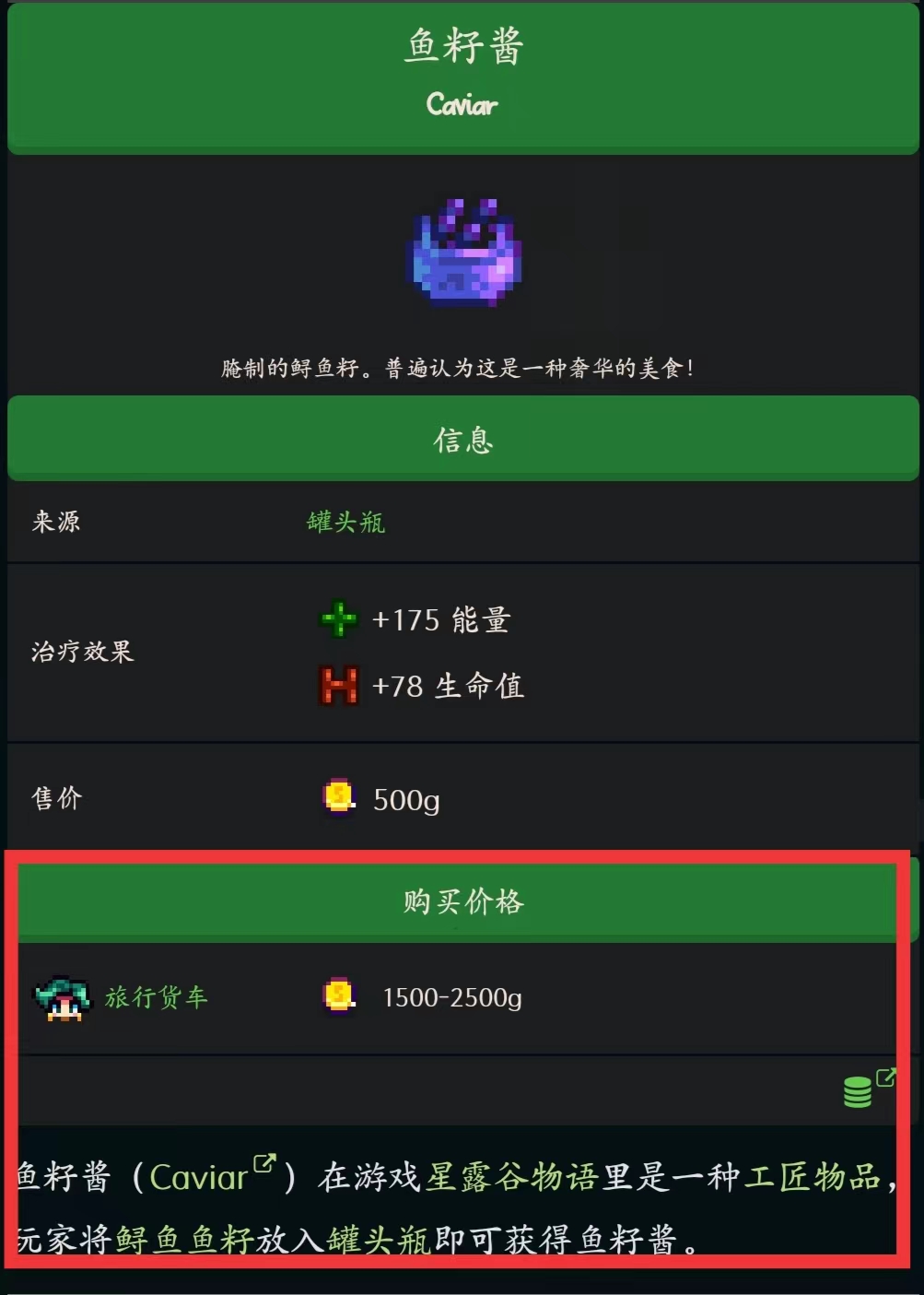The width and height of the screenshot is (924, 1295).
Task: Open the 罐头瓶 link in the 来源 row
Action: [x=346, y=523]
